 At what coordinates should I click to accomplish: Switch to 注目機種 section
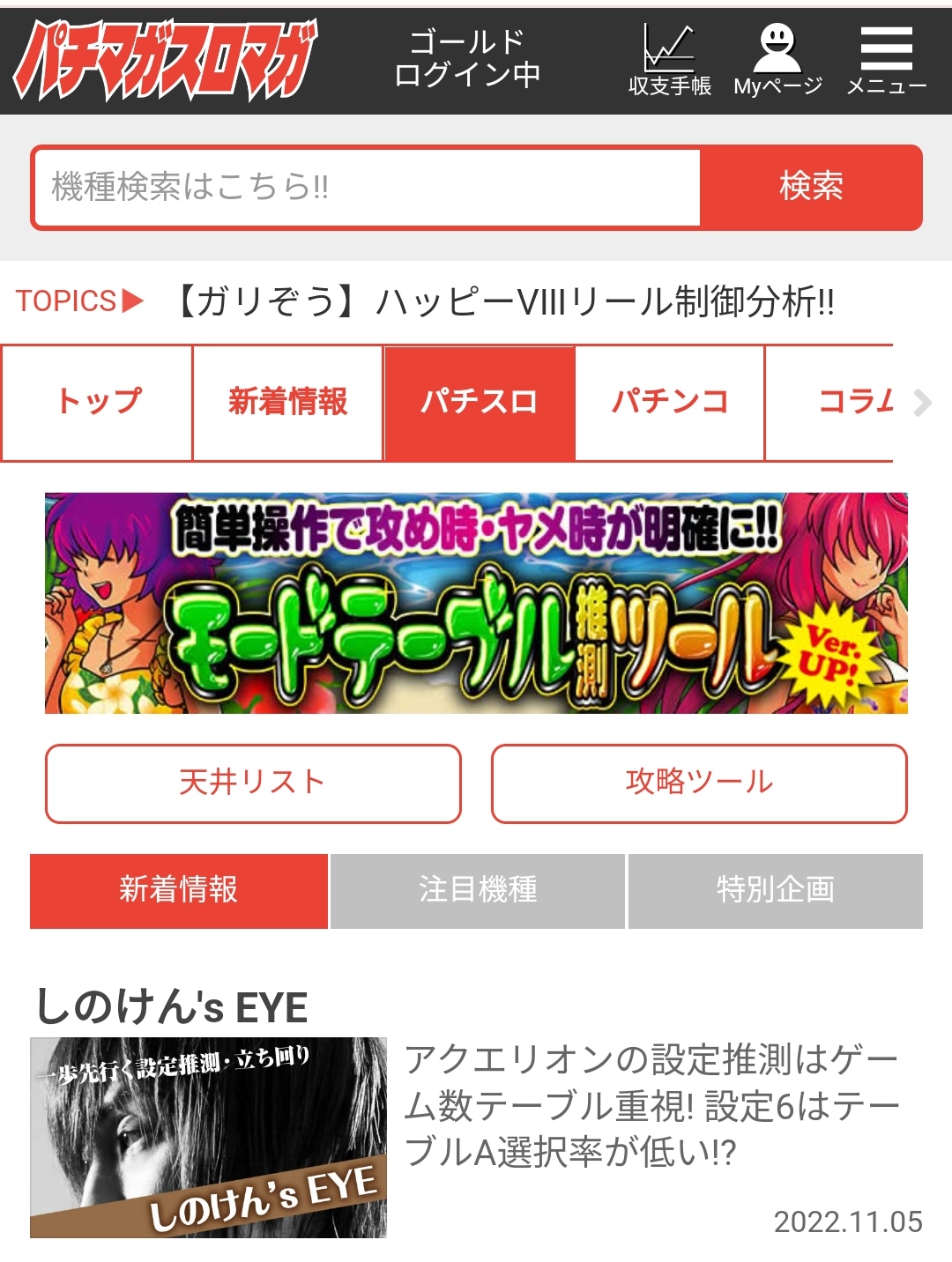[x=478, y=890]
